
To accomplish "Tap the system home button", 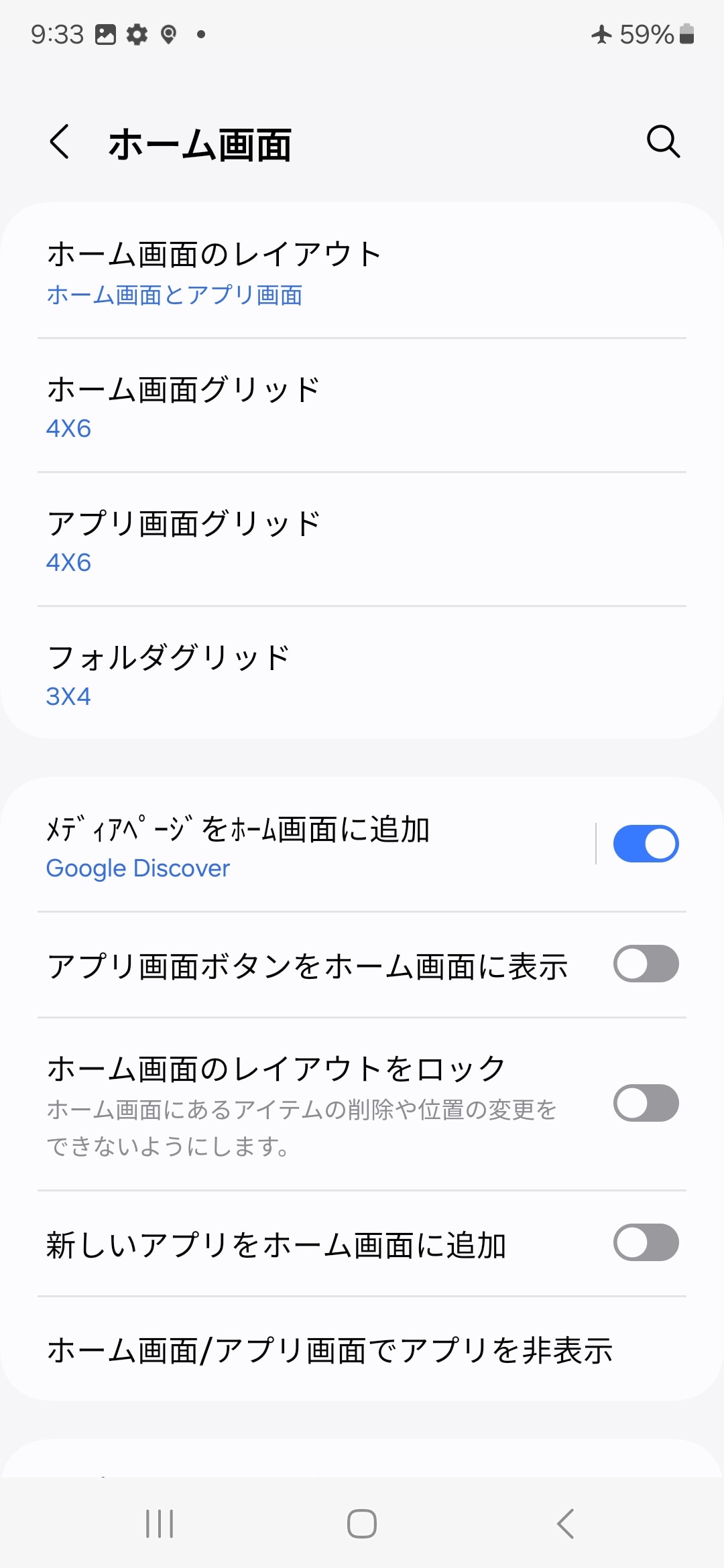I will pyautogui.click(x=362, y=1524).
